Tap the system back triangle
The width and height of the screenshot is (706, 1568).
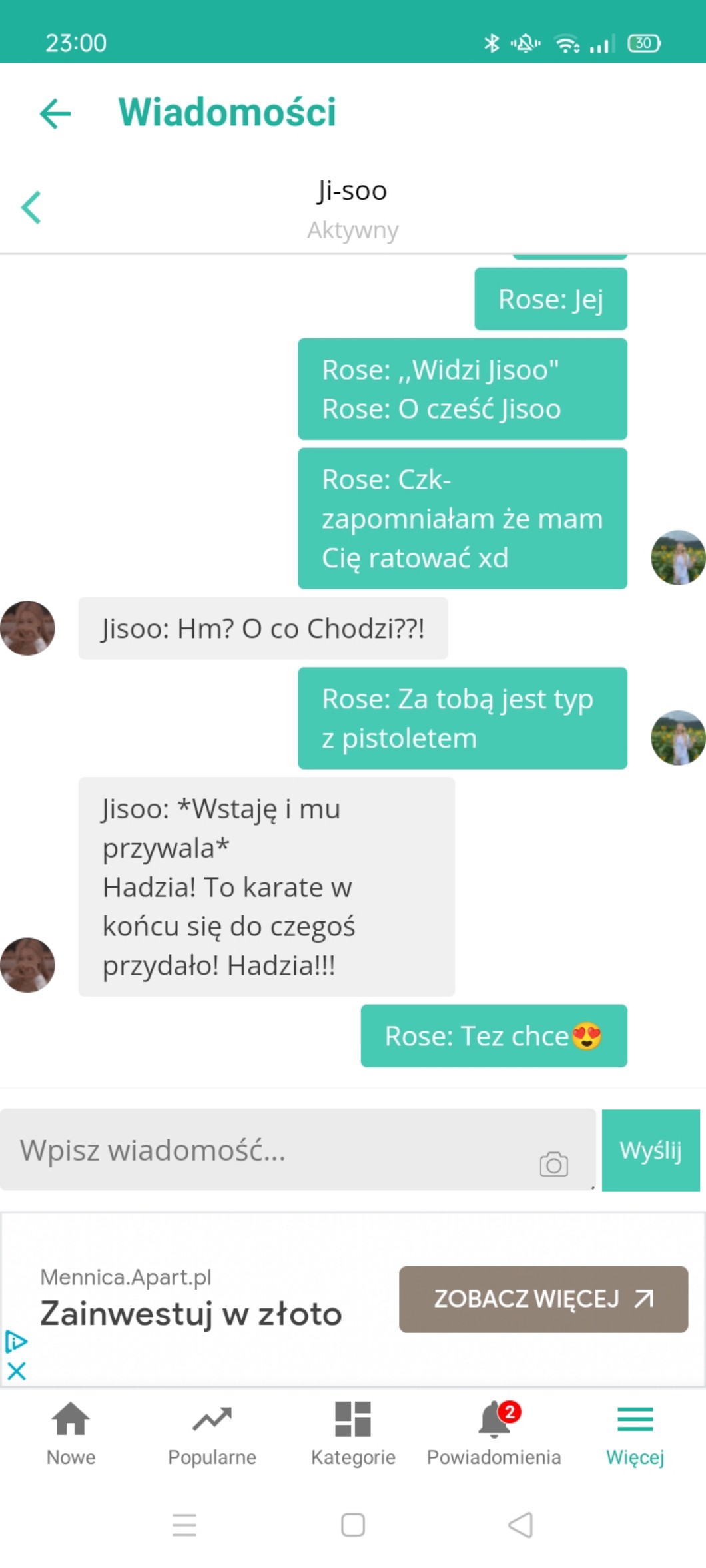tap(520, 1524)
